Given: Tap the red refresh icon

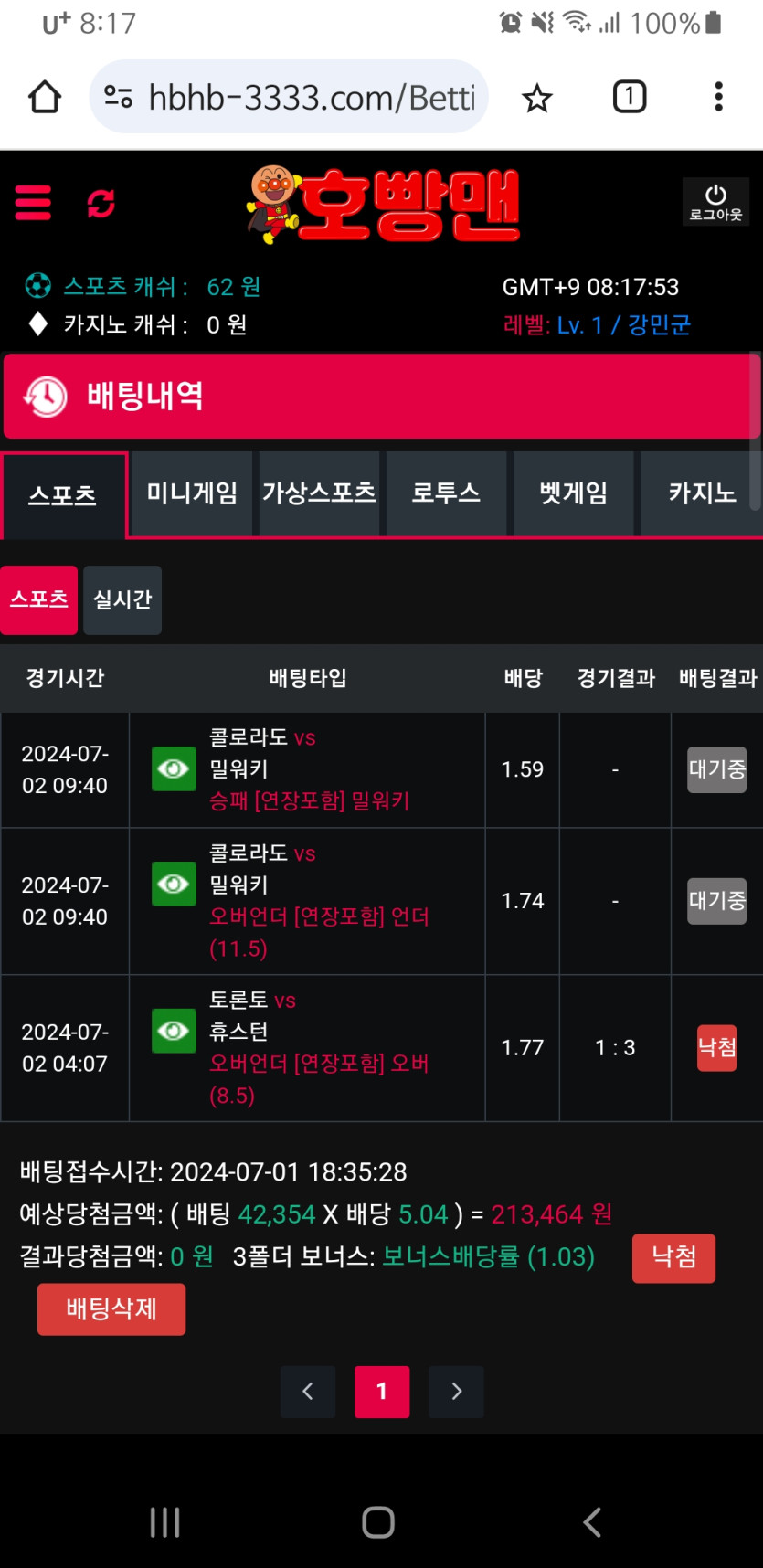Looking at the screenshot, I should 101,203.
